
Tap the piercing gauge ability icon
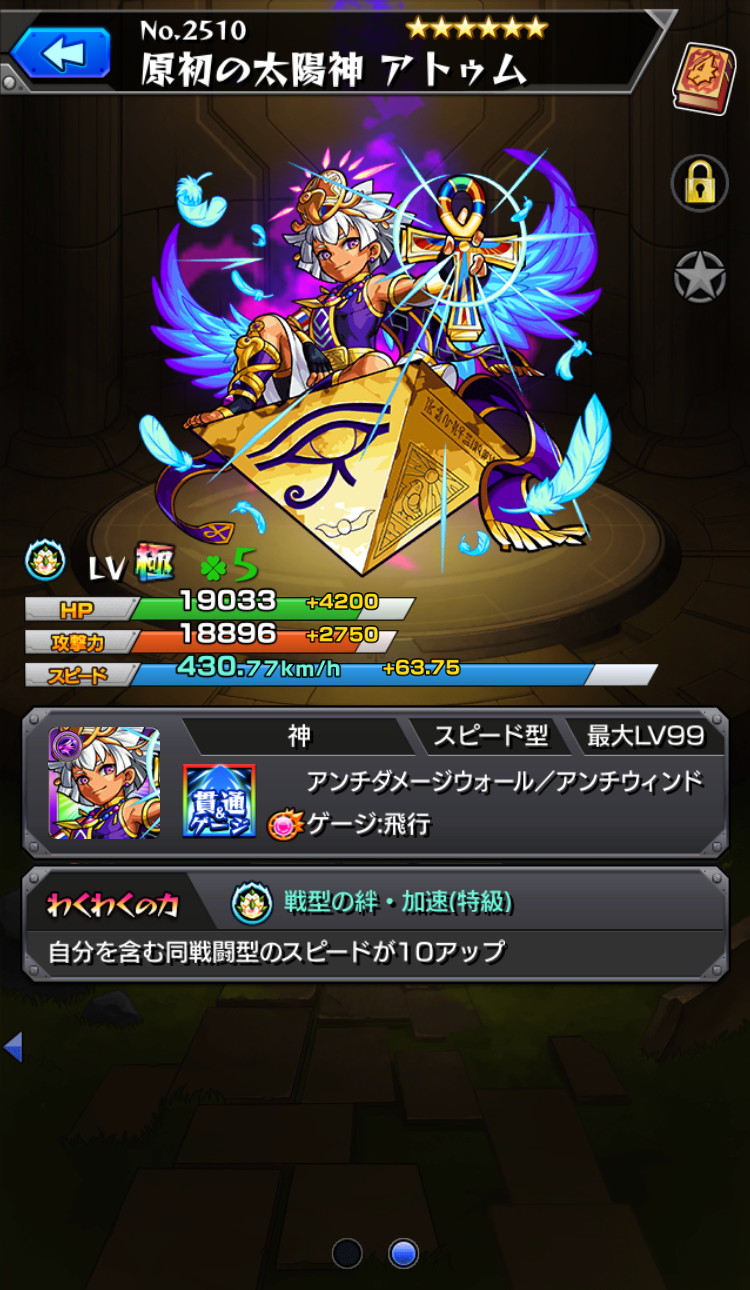coord(219,800)
